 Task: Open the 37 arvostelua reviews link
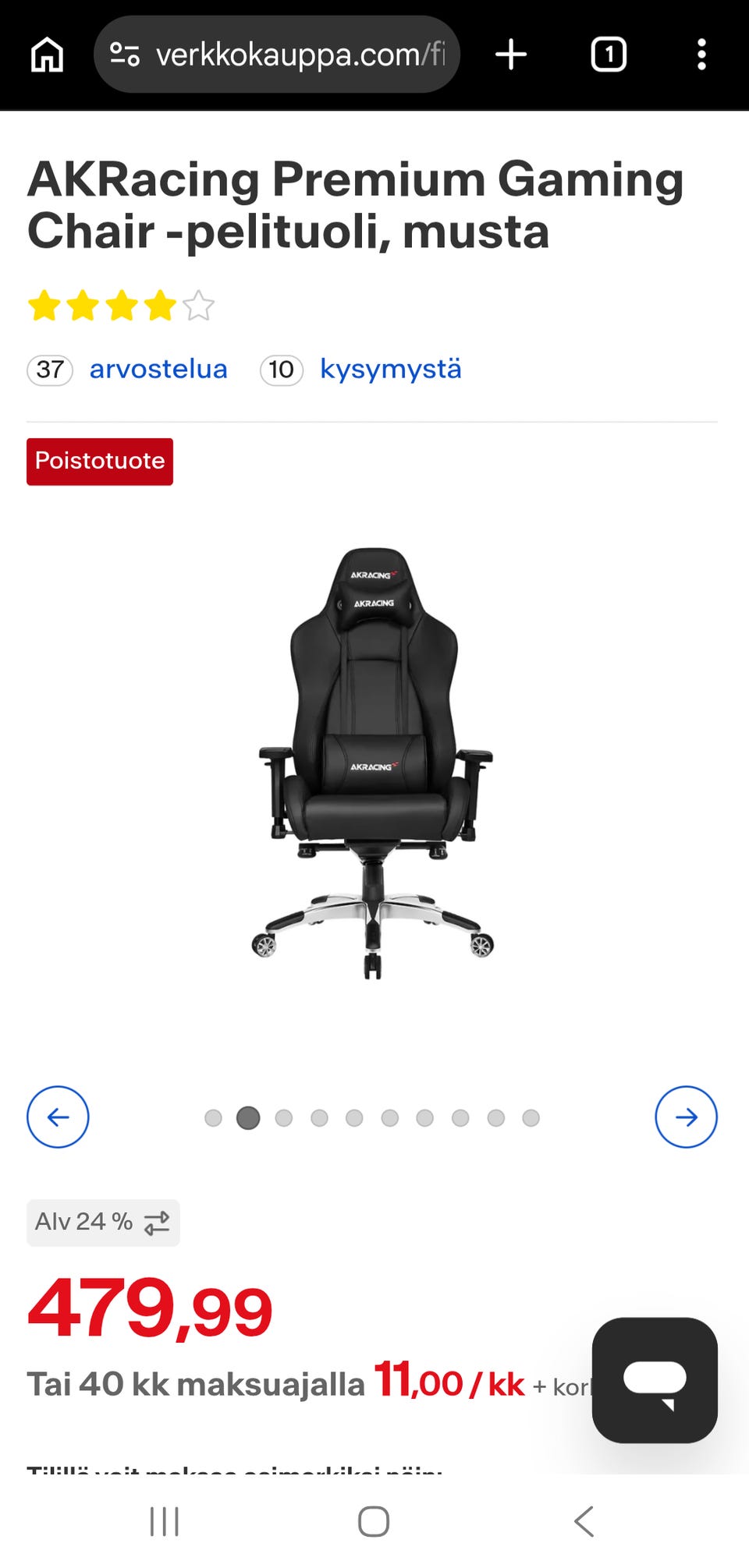pyautogui.click(x=128, y=369)
